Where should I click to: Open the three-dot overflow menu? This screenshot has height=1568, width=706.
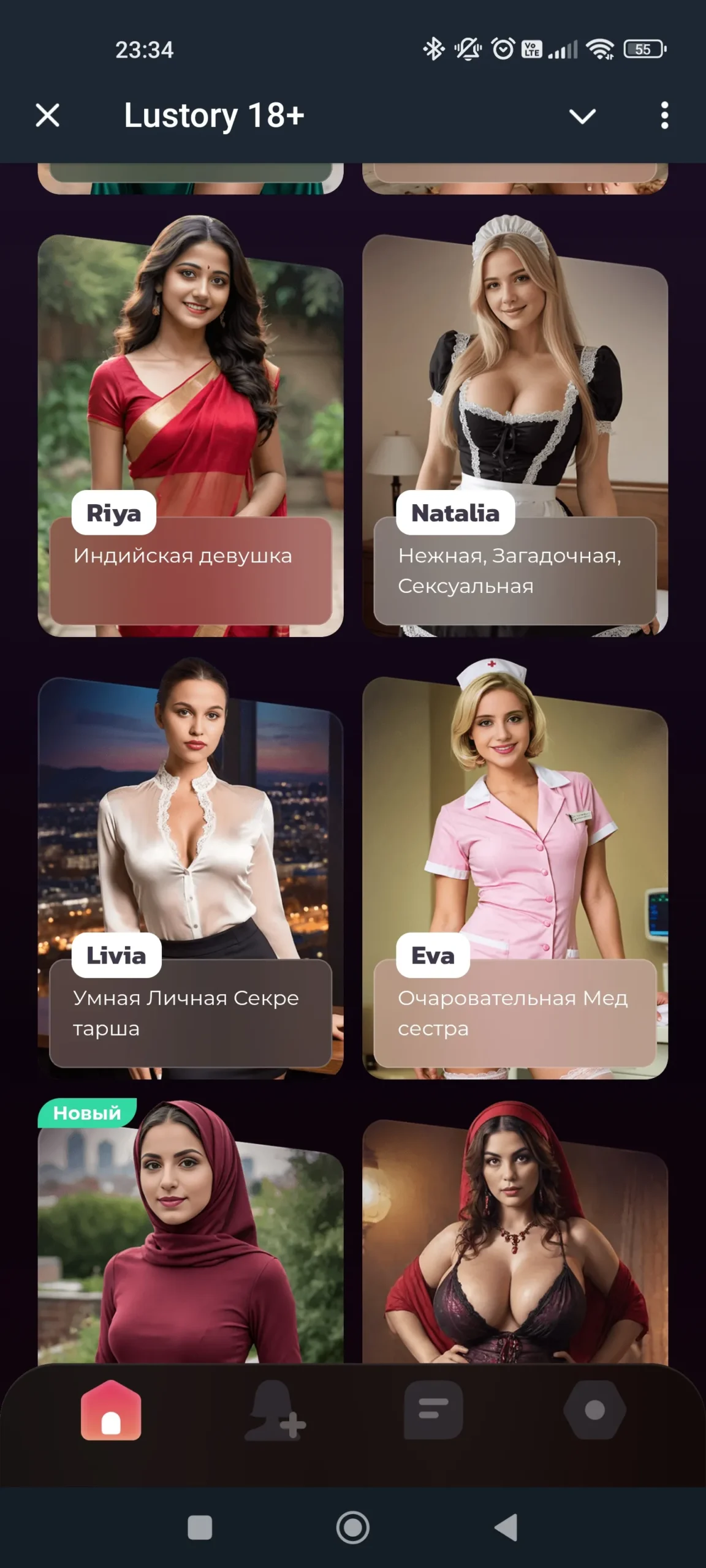664,115
